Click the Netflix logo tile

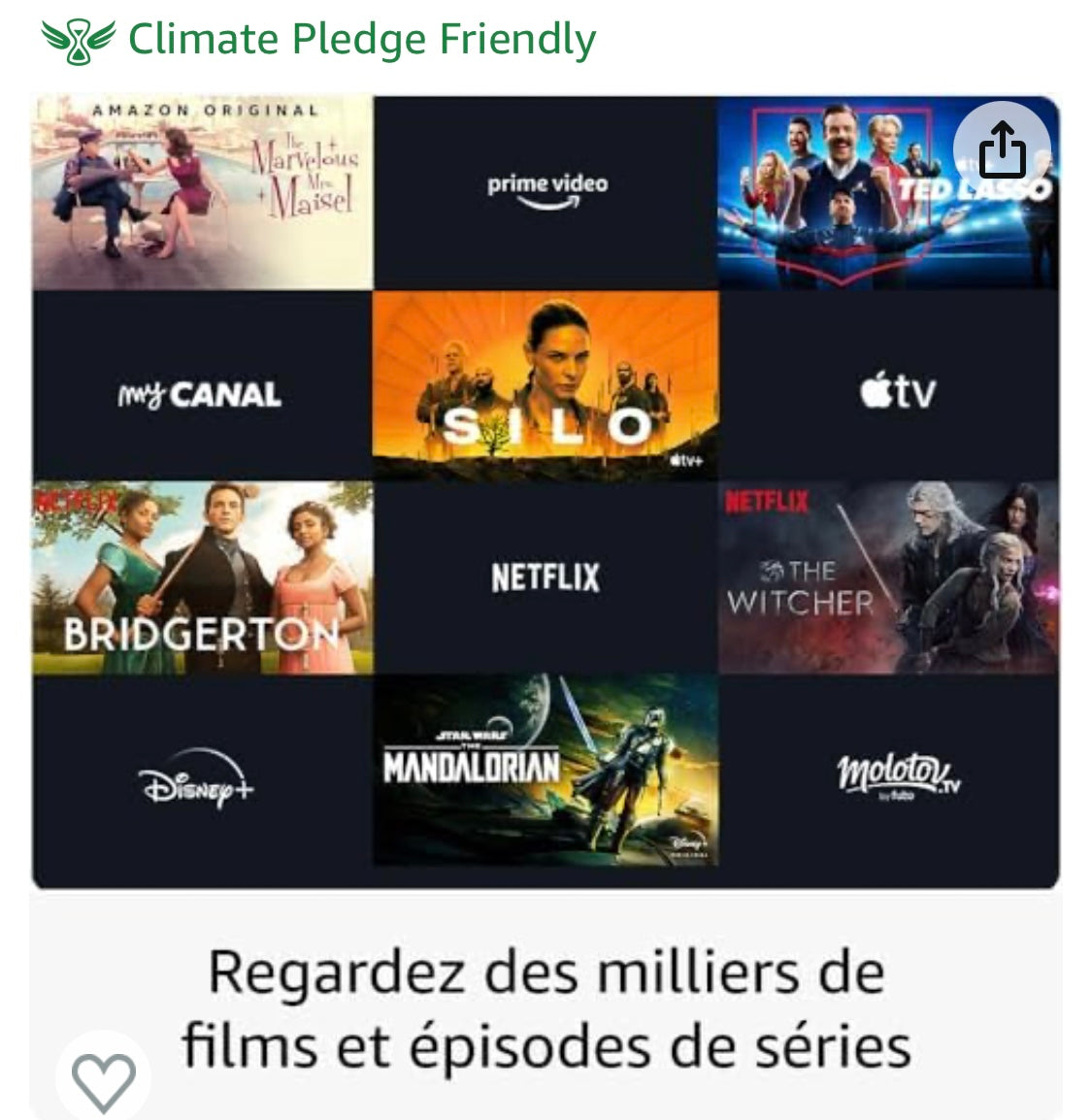[545, 576]
